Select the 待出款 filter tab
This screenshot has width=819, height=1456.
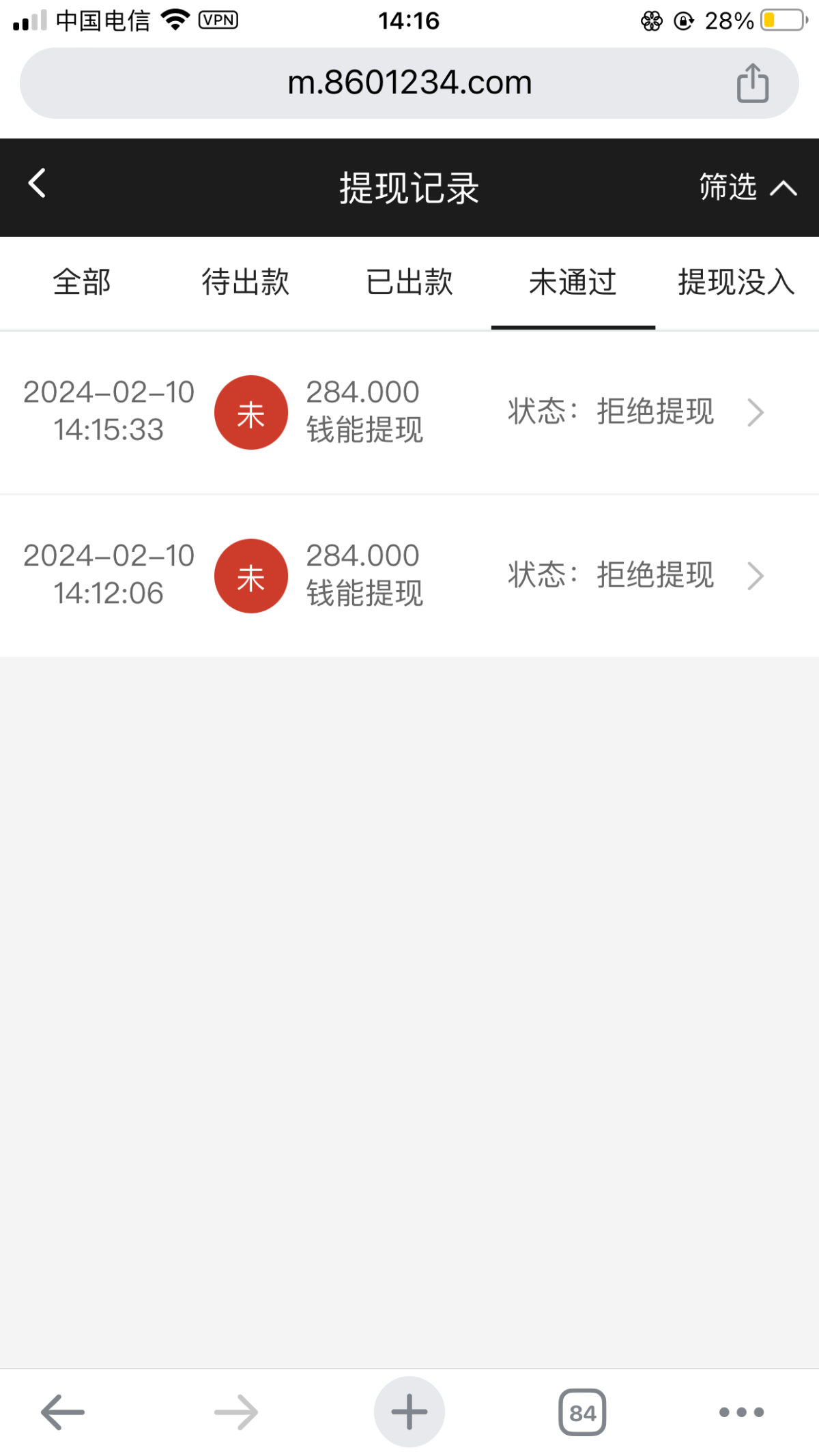246,282
